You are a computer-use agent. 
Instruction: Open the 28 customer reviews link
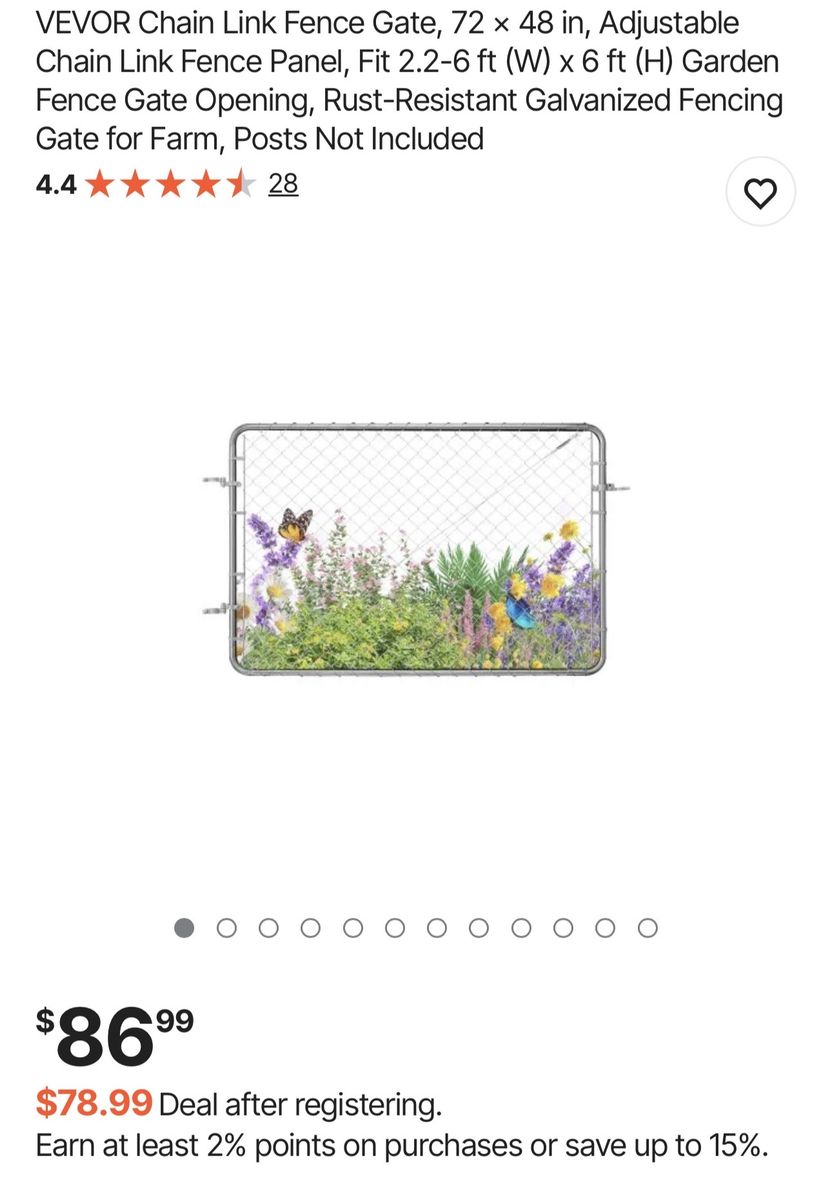283,184
